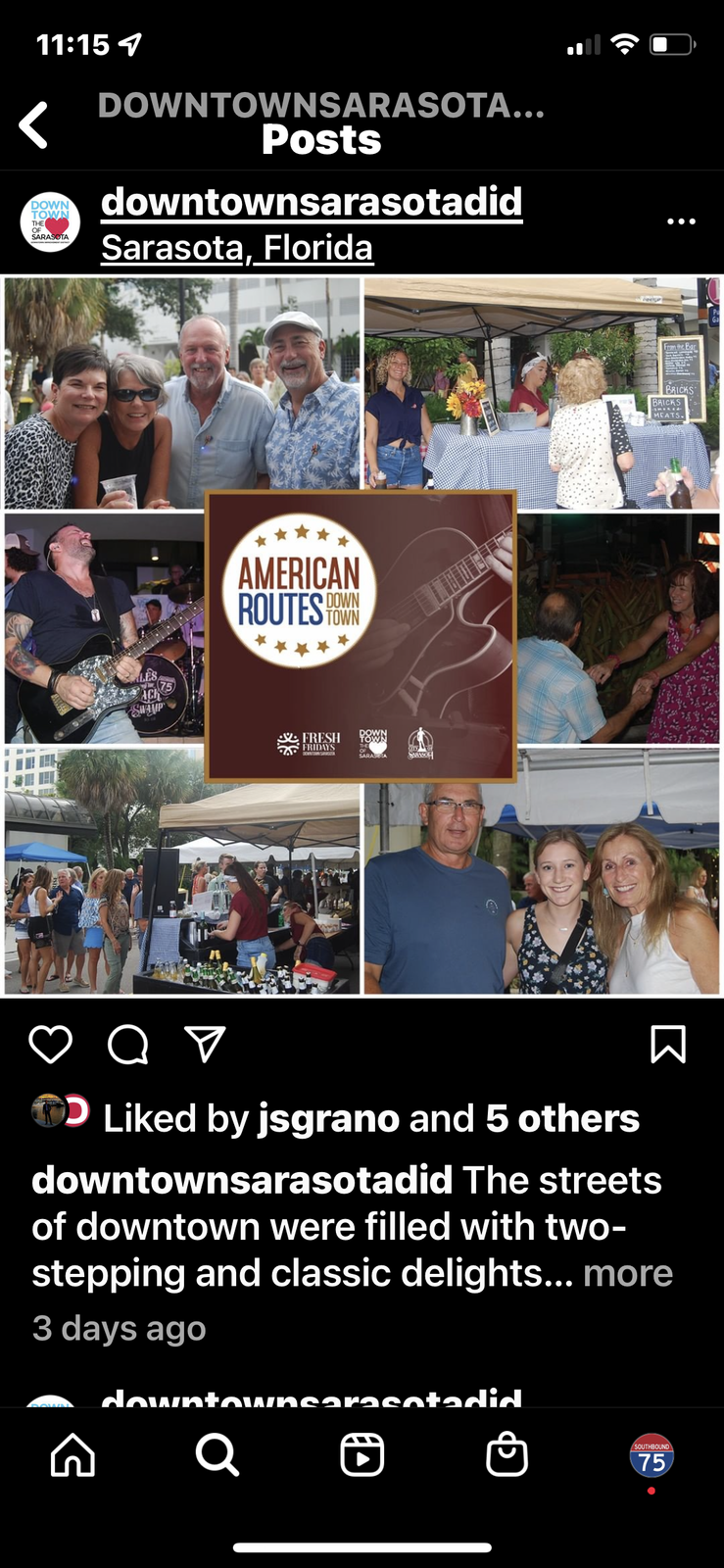Share the post via paper plane icon
The width and height of the screenshot is (724, 1568).
point(206,1045)
